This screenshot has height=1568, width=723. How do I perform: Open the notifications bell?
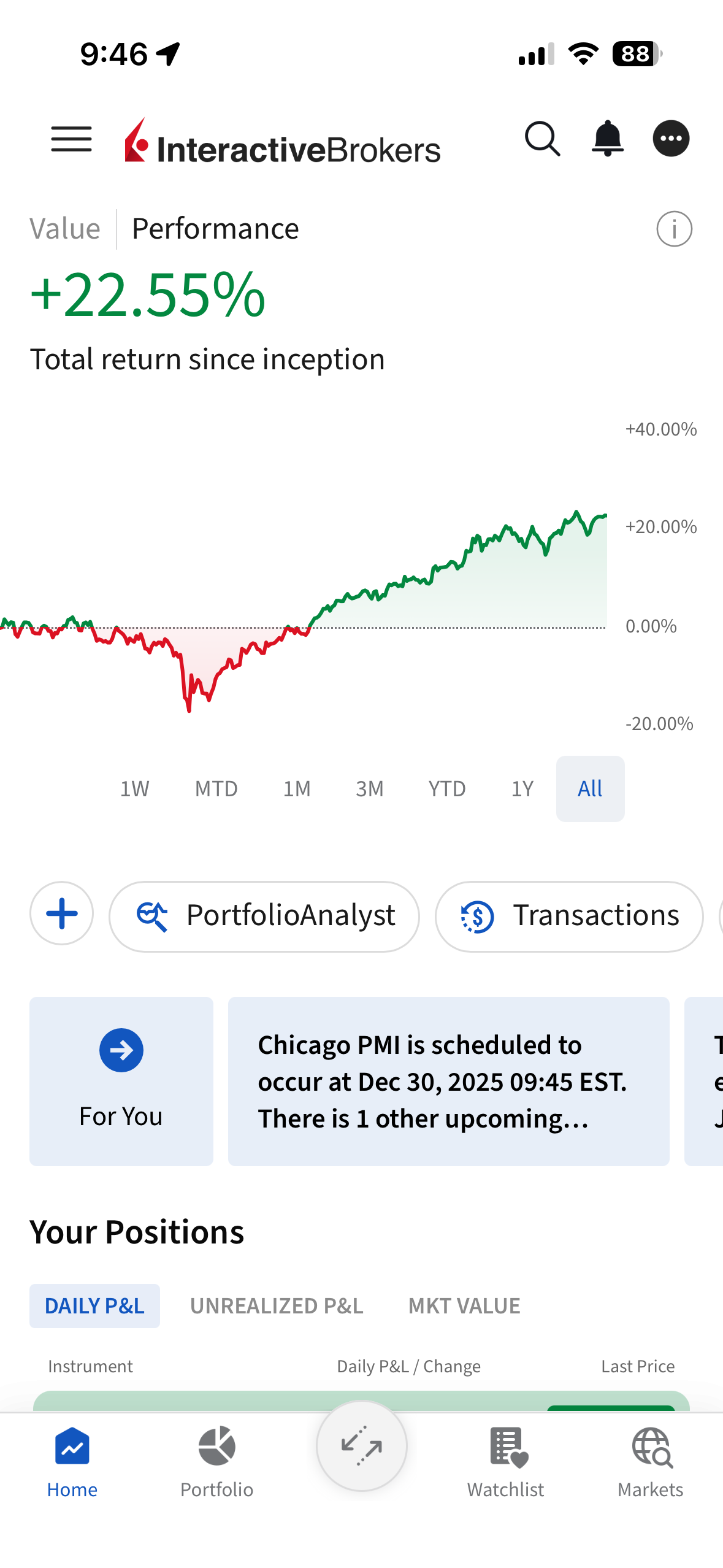(x=607, y=139)
